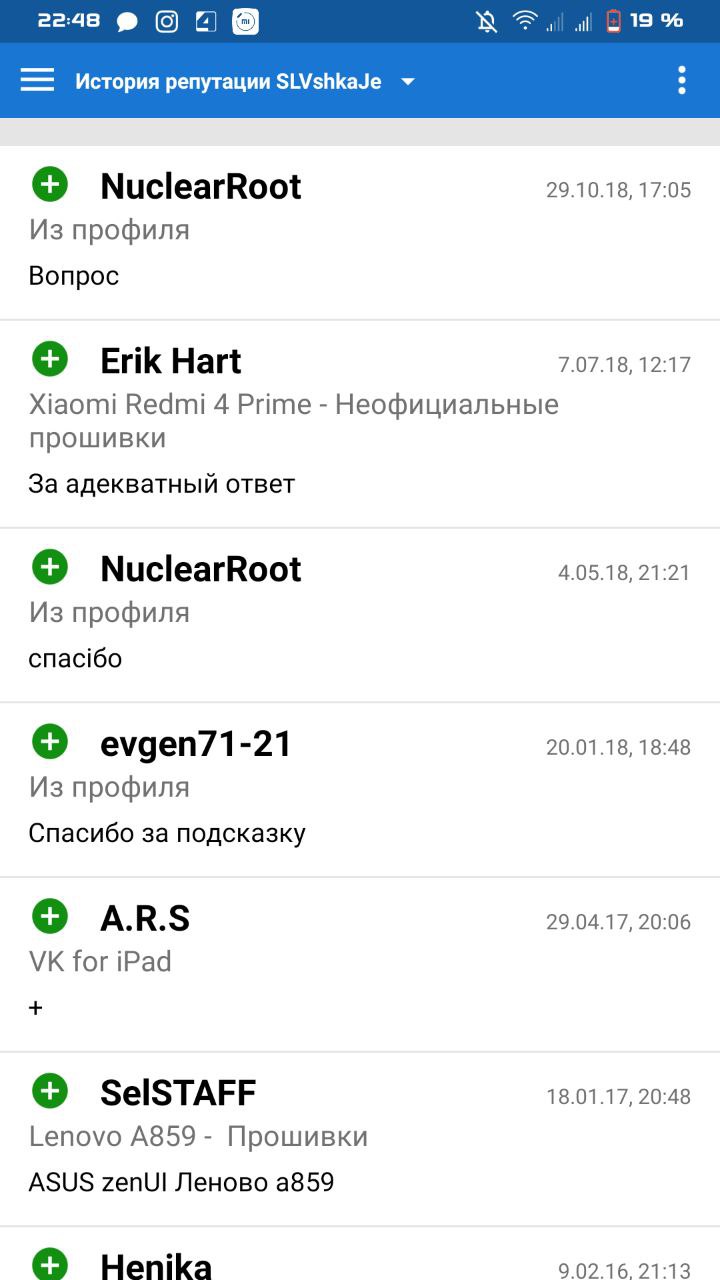Open the hamburger drawer menu
The height and width of the screenshot is (1280, 720).
(37, 81)
